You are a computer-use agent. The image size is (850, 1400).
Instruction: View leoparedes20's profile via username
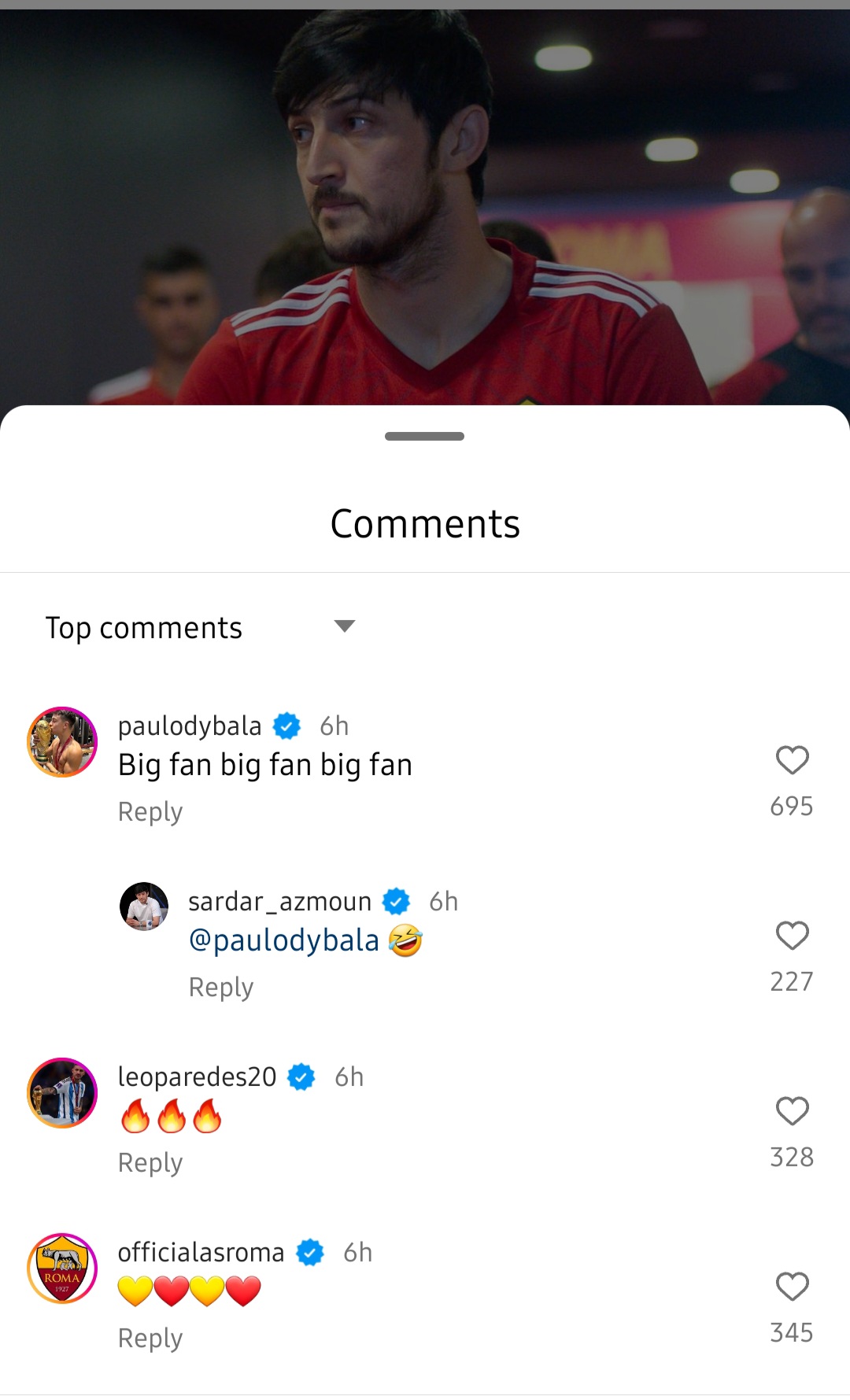click(197, 1077)
